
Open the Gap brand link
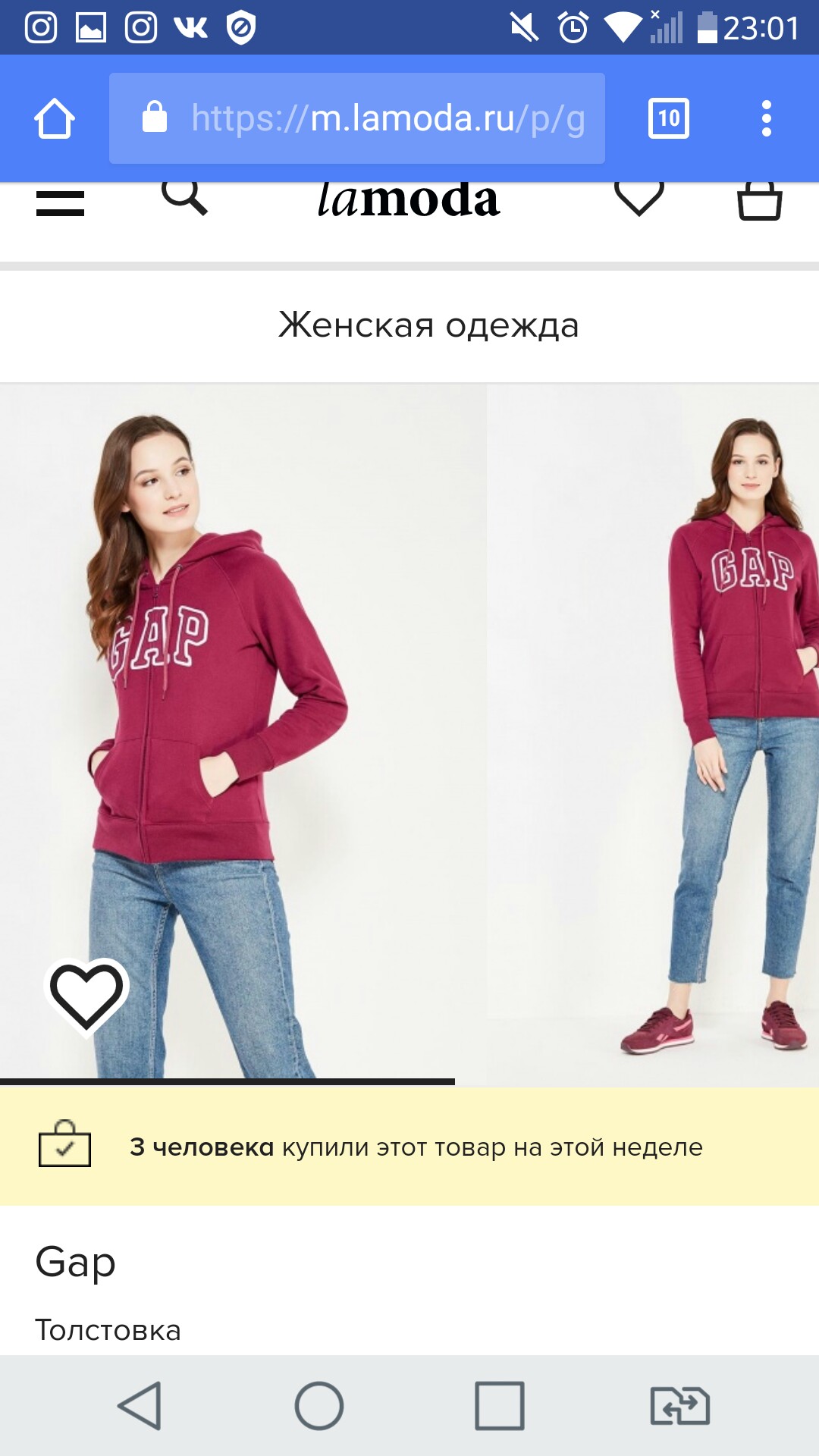pos(75,1263)
